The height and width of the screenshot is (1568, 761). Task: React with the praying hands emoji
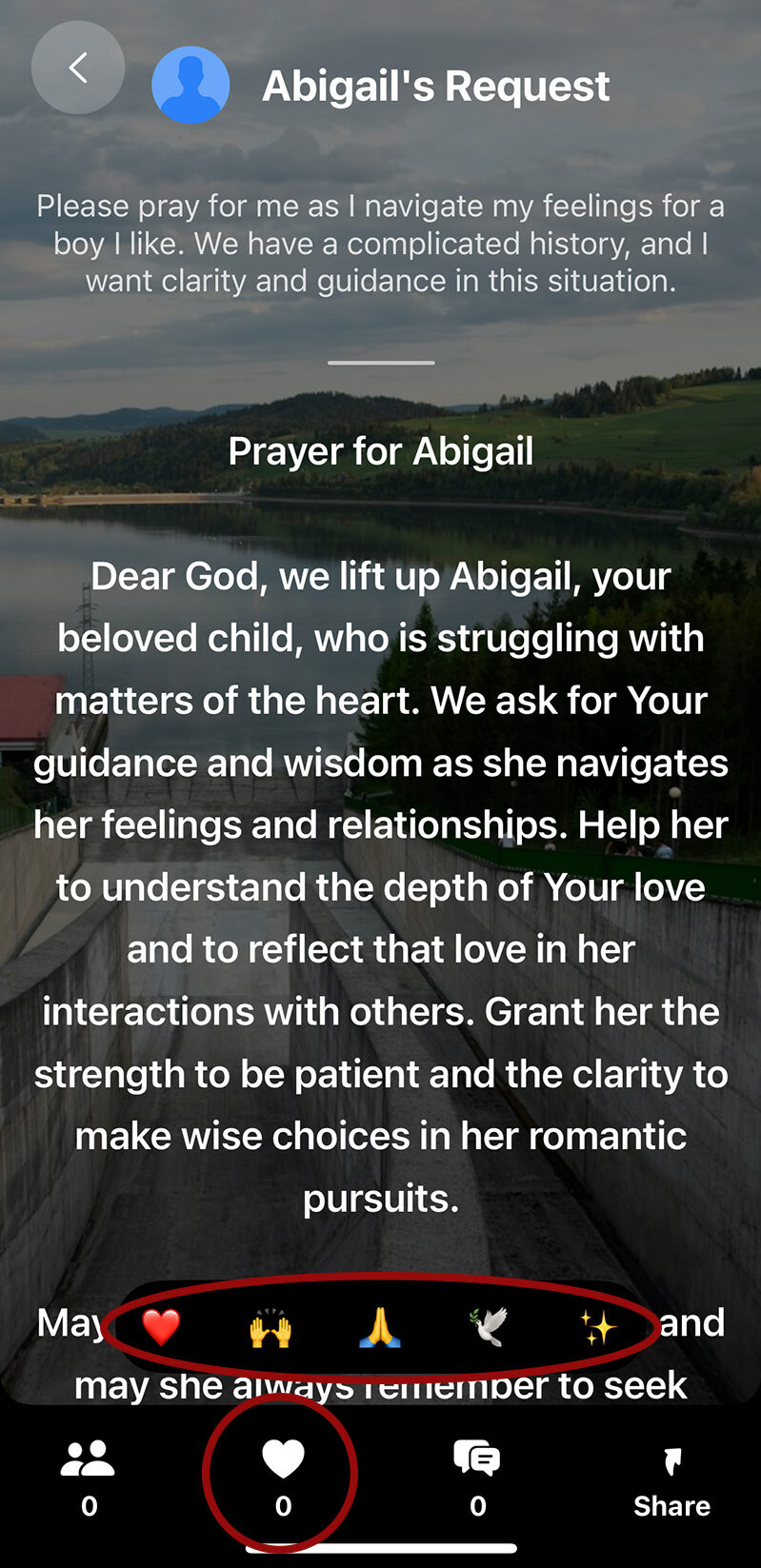(380, 1326)
